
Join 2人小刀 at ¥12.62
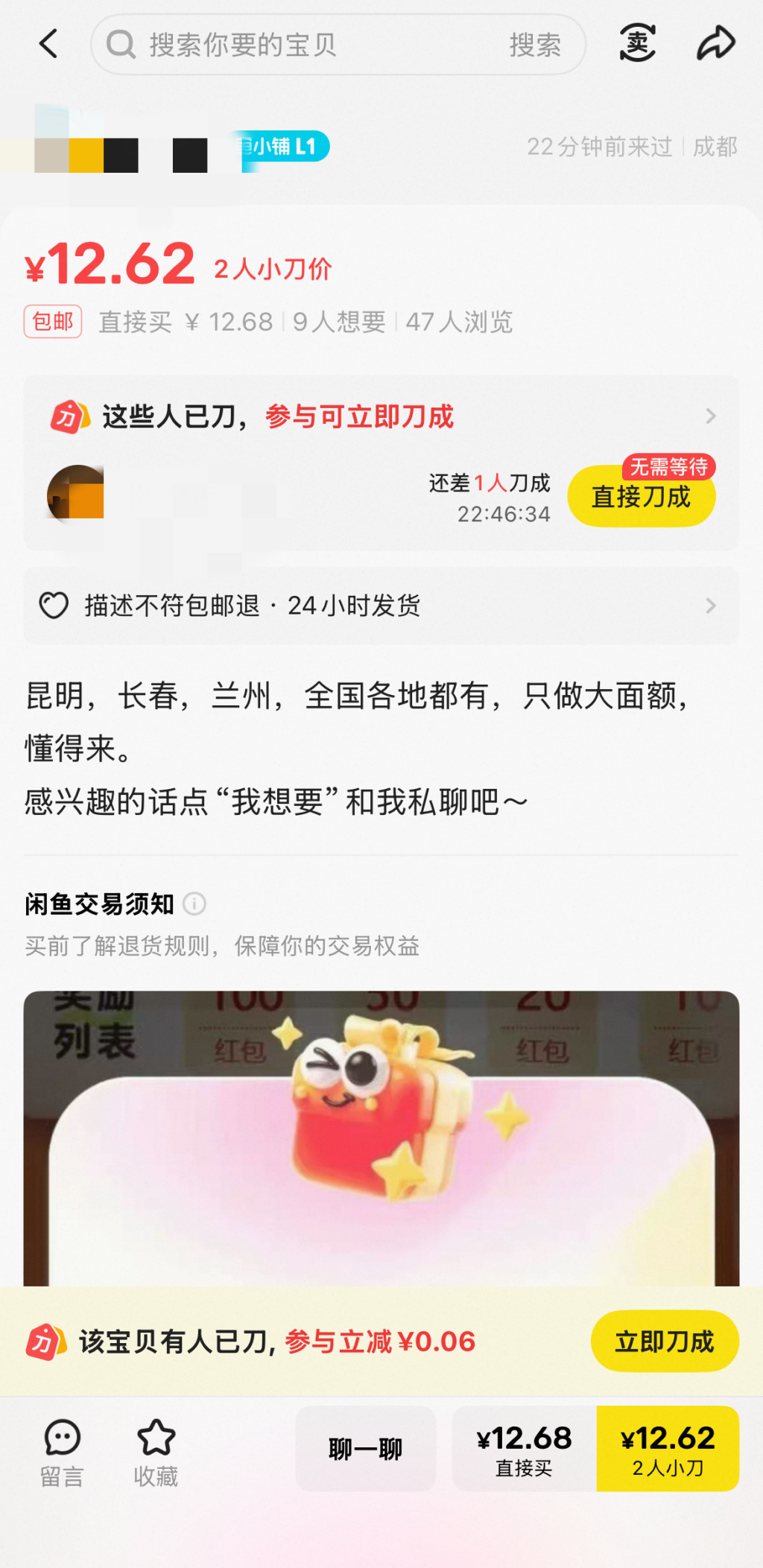tap(668, 1449)
